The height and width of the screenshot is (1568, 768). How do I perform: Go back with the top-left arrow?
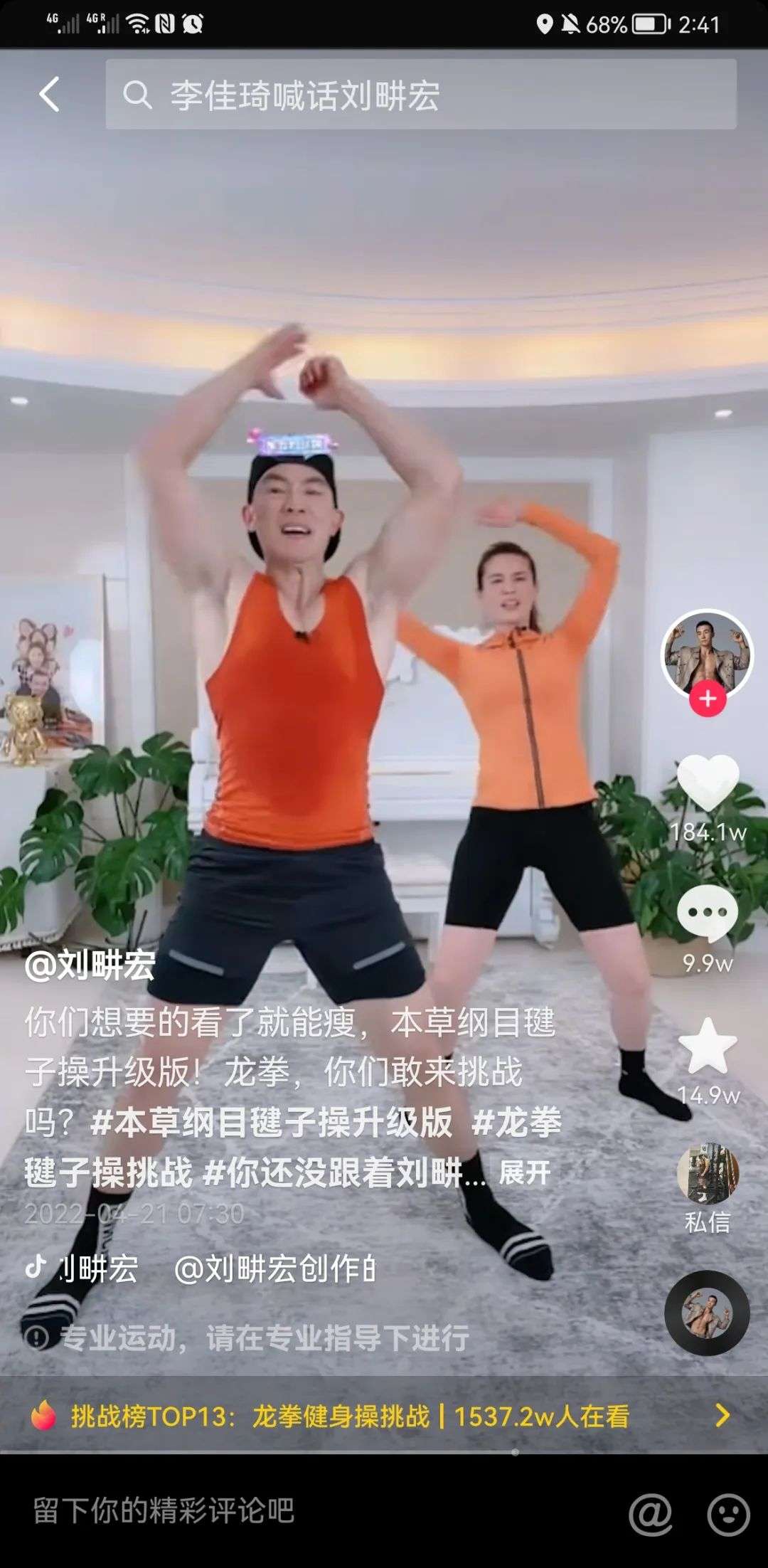coord(48,94)
